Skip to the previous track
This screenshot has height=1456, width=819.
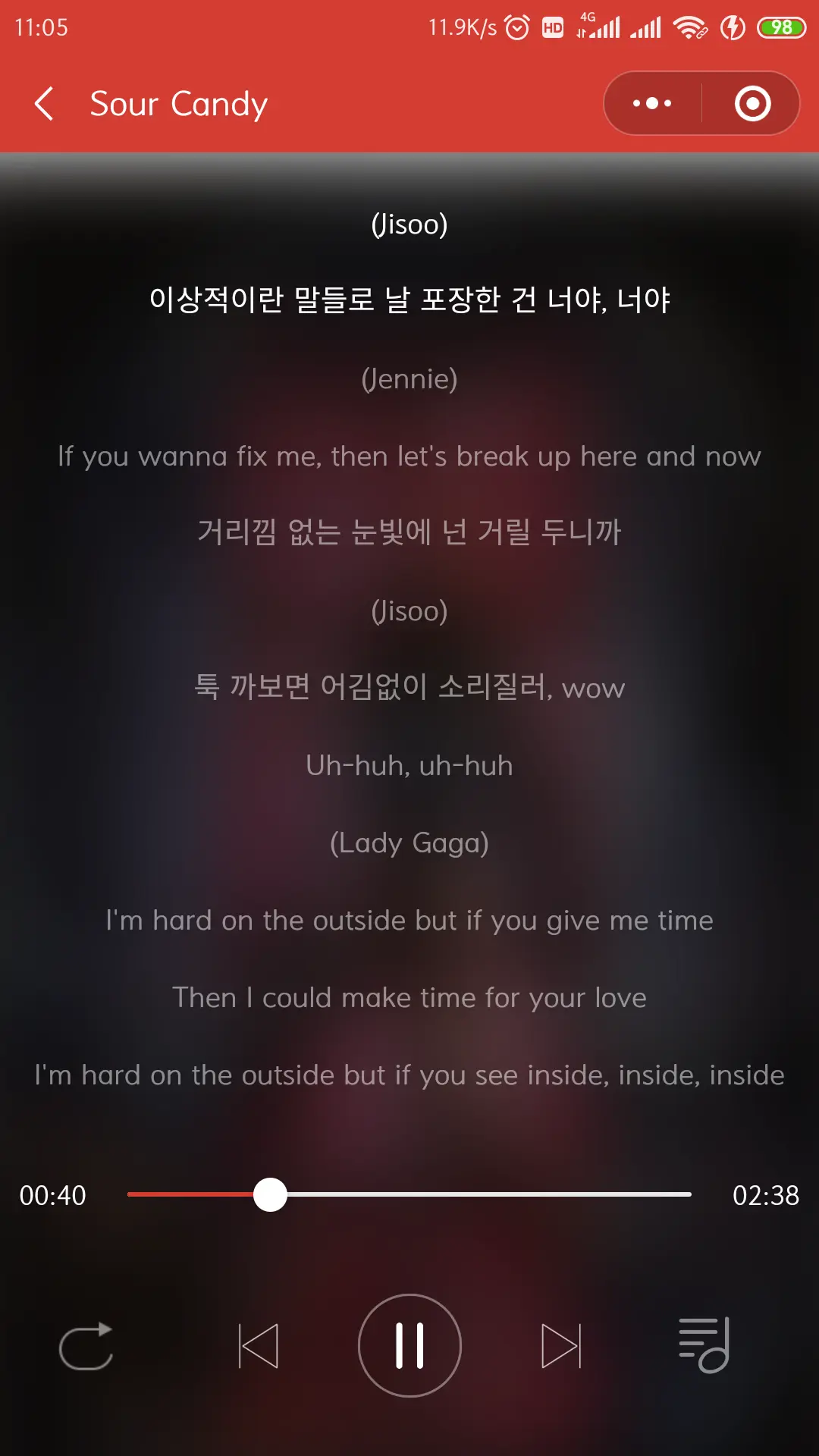point(258,1346)
